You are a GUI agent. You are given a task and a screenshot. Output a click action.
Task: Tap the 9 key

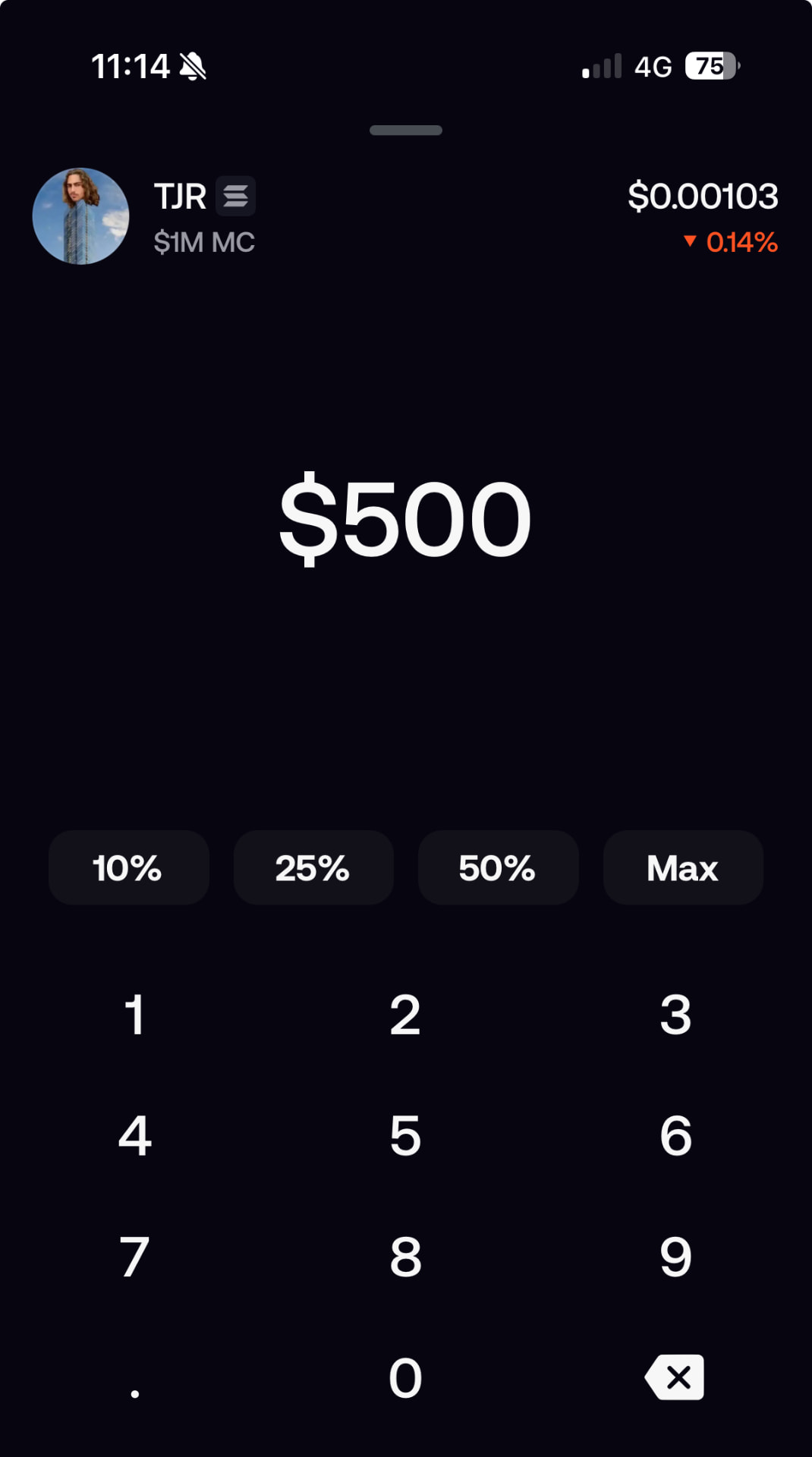coord(675,1257)
